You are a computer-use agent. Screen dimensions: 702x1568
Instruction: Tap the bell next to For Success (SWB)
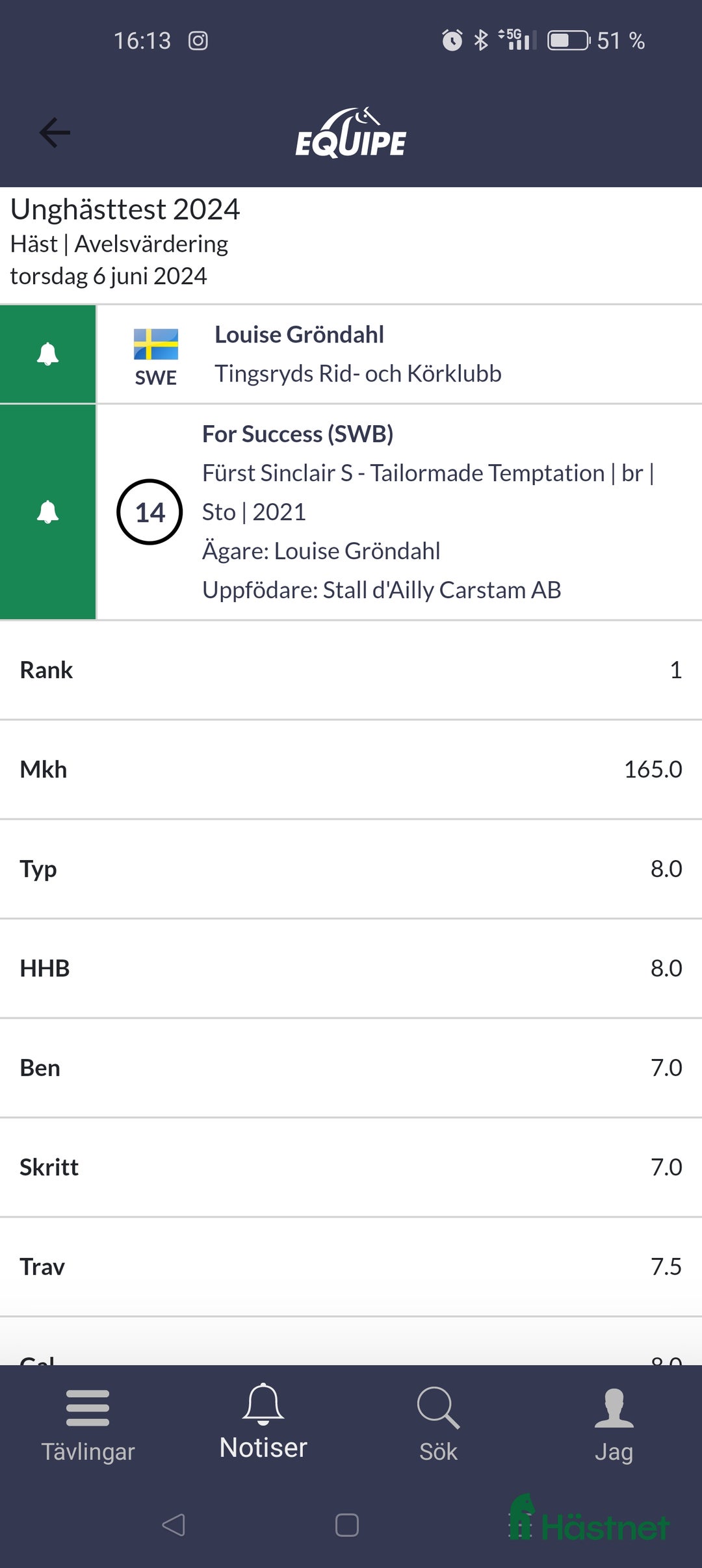point(47,512)
